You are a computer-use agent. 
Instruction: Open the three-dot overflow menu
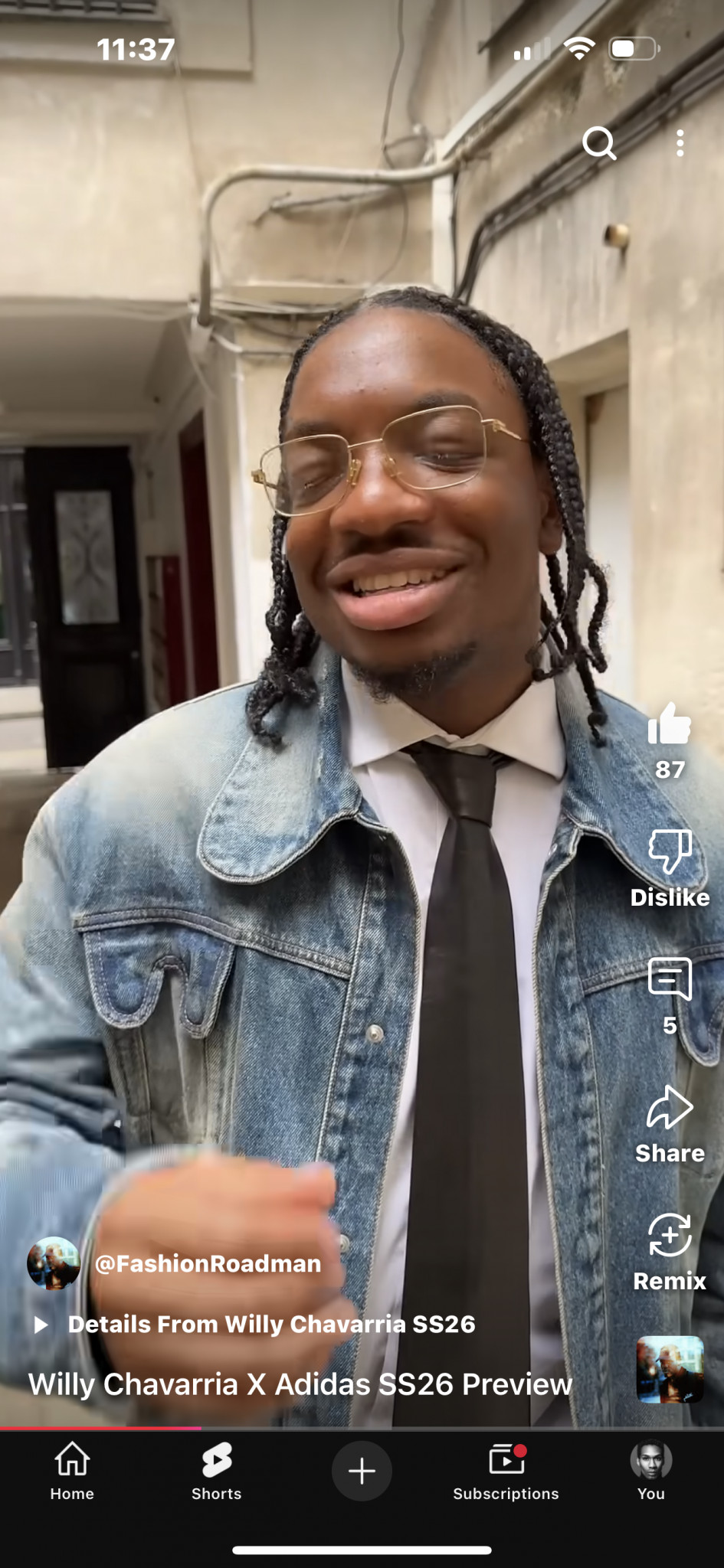[x=680, y=143]
